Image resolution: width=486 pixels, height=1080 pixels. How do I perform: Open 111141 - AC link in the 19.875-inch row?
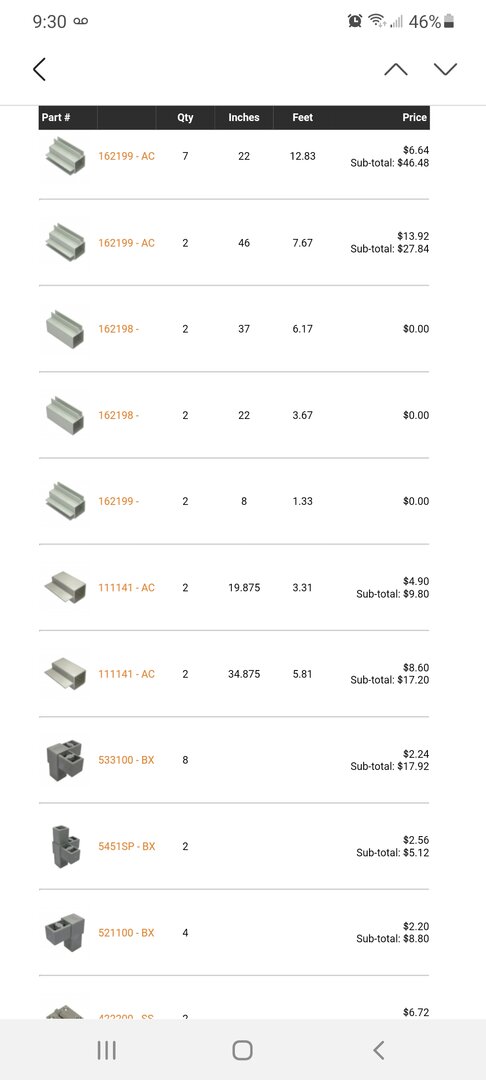coord(126,588)
